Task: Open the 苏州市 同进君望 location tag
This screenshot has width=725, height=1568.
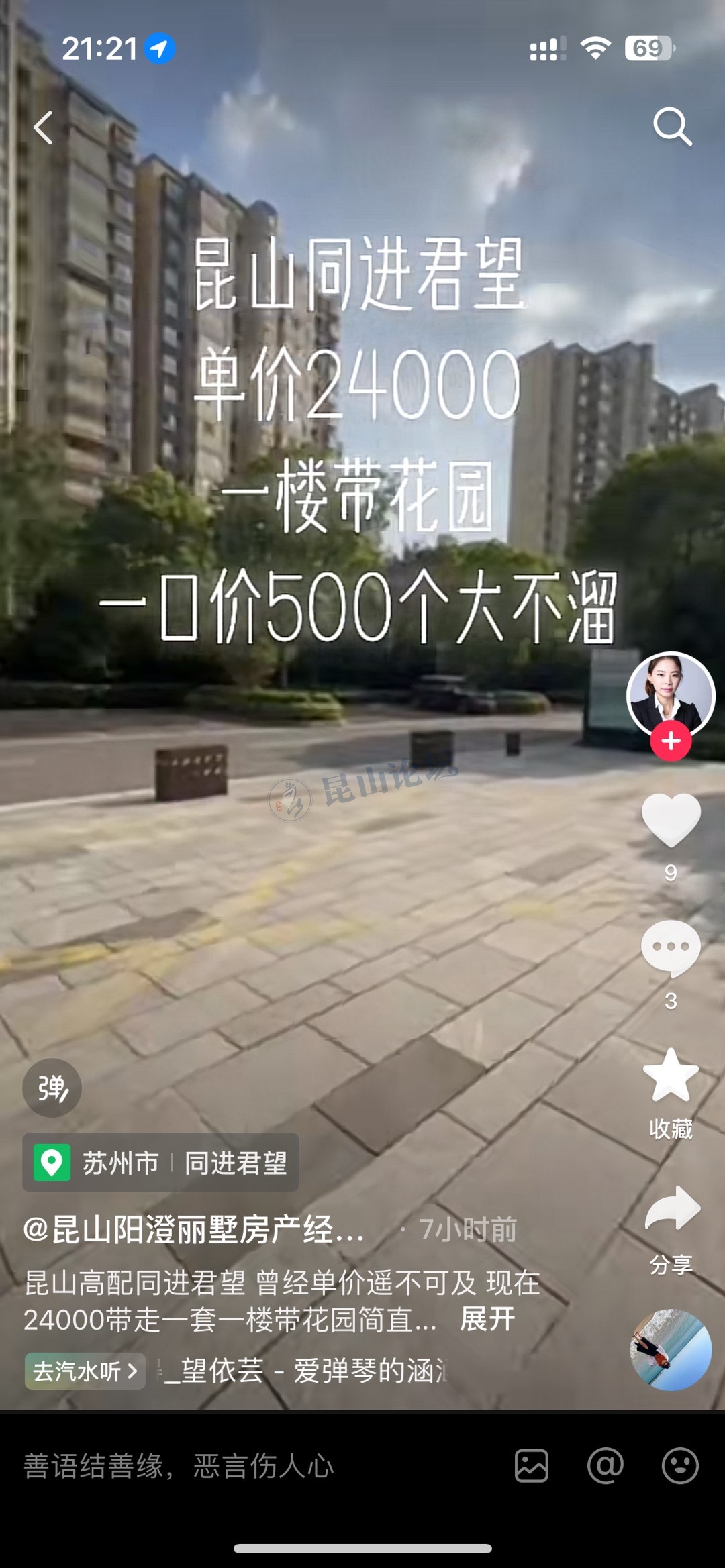Action: 161,1163
